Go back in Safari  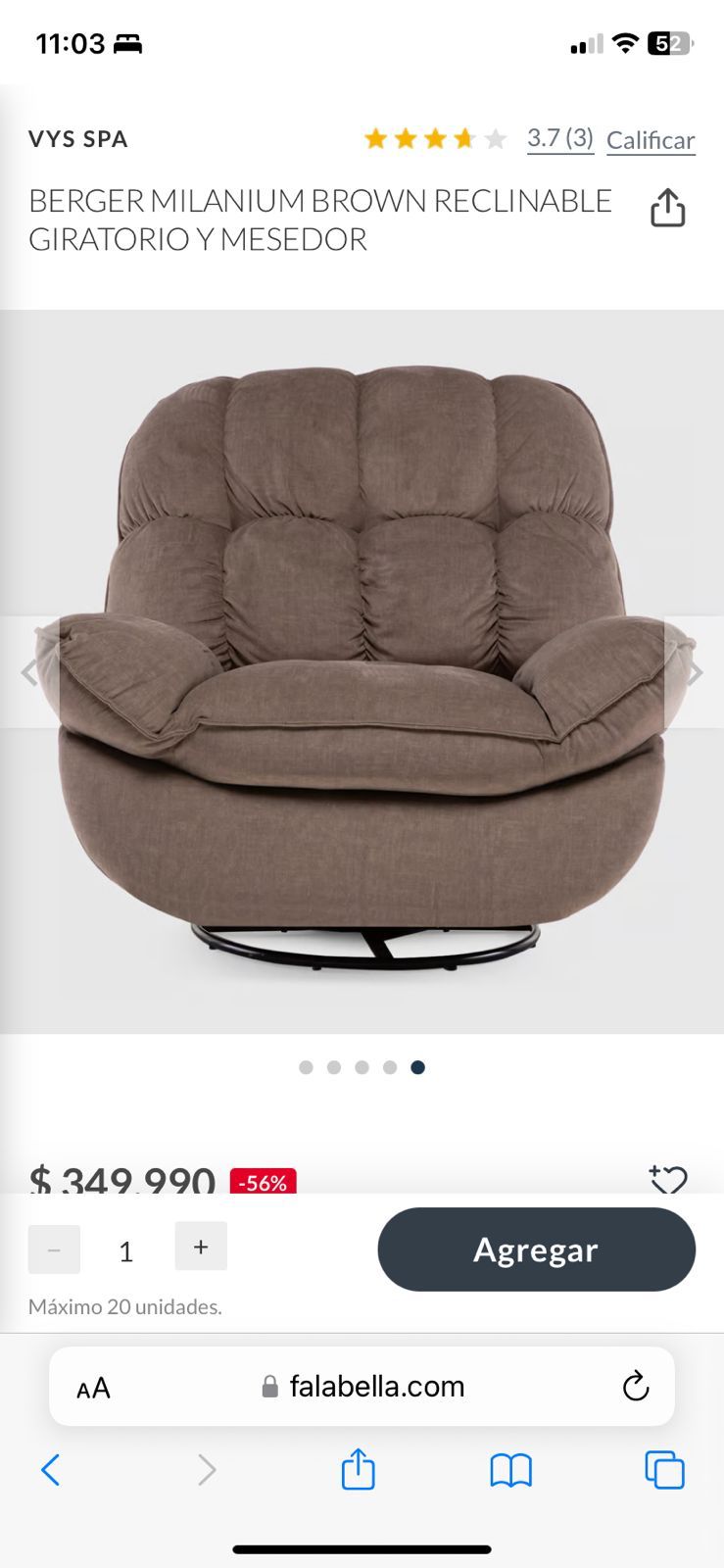pos(51,1469)
